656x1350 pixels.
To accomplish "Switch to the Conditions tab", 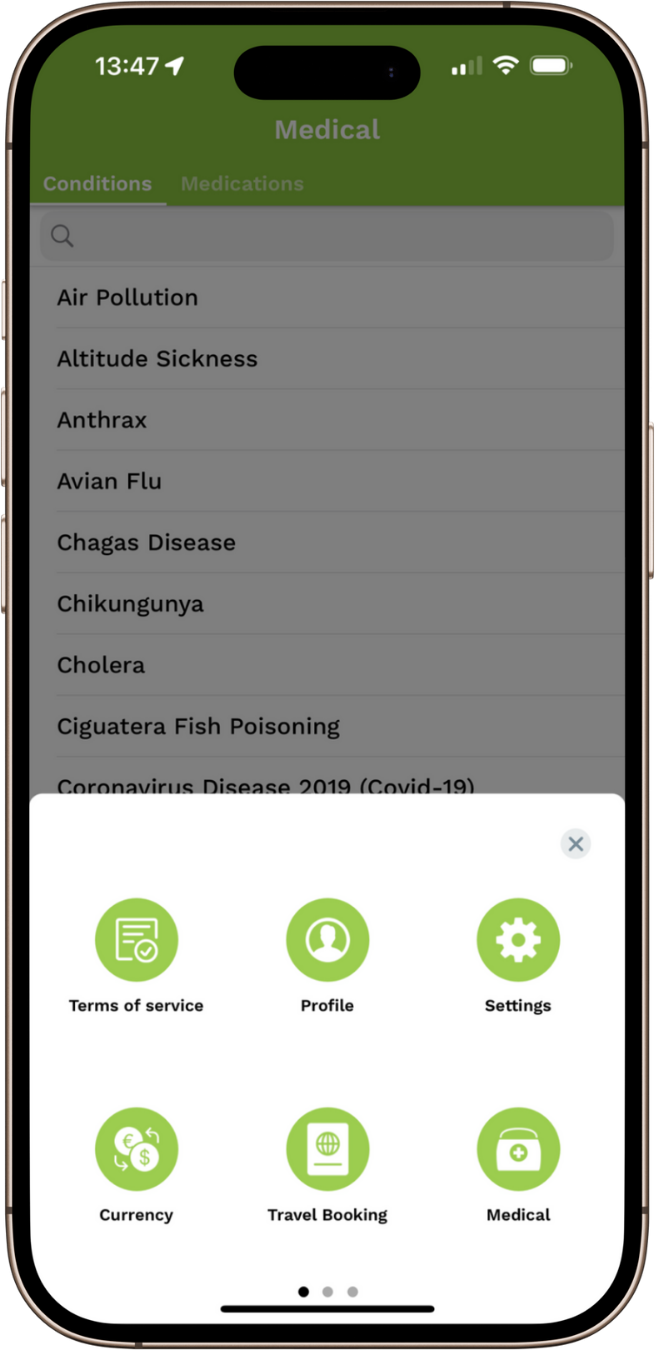I will (x=98, y=184).
